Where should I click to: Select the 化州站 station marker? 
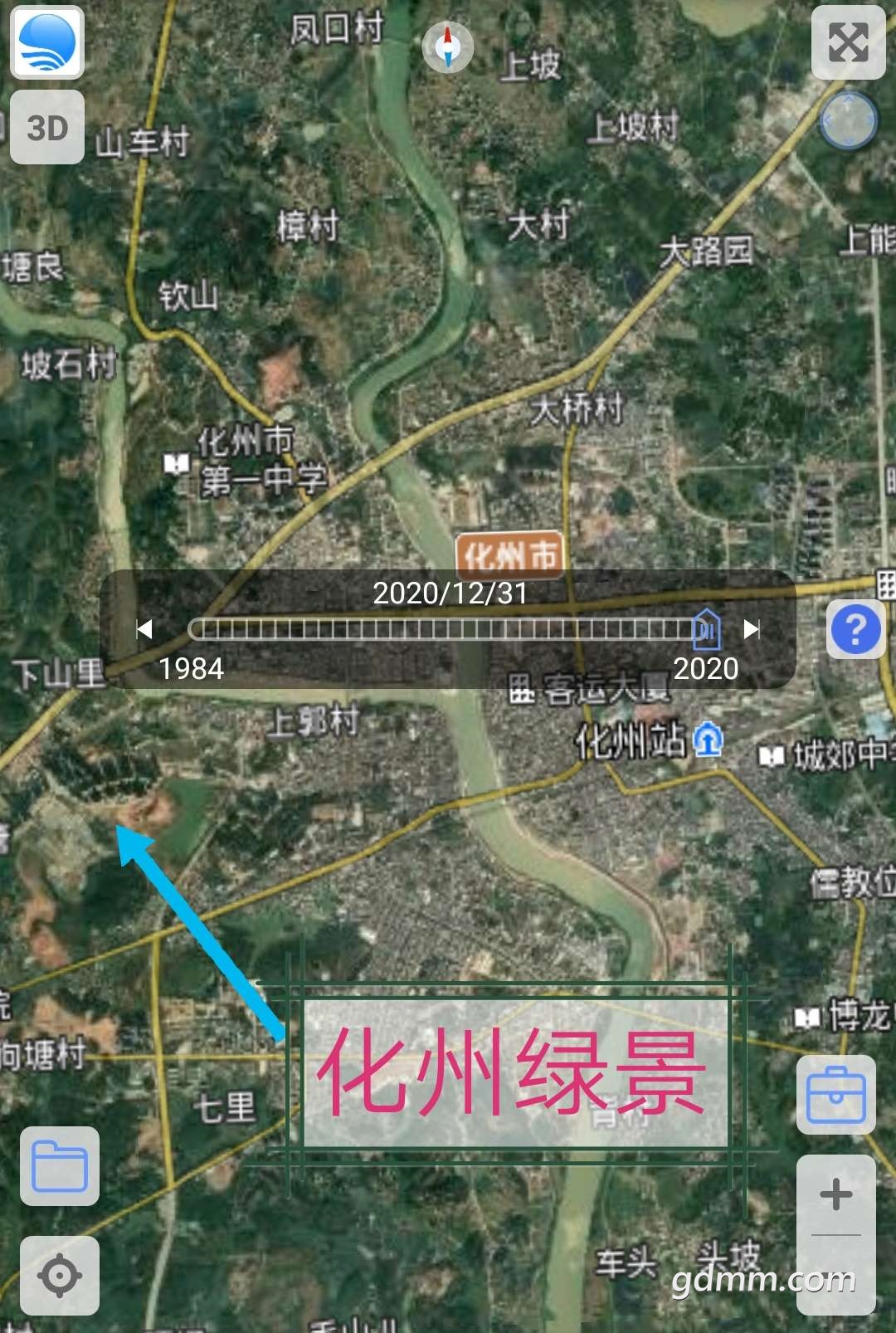point(708,739)
